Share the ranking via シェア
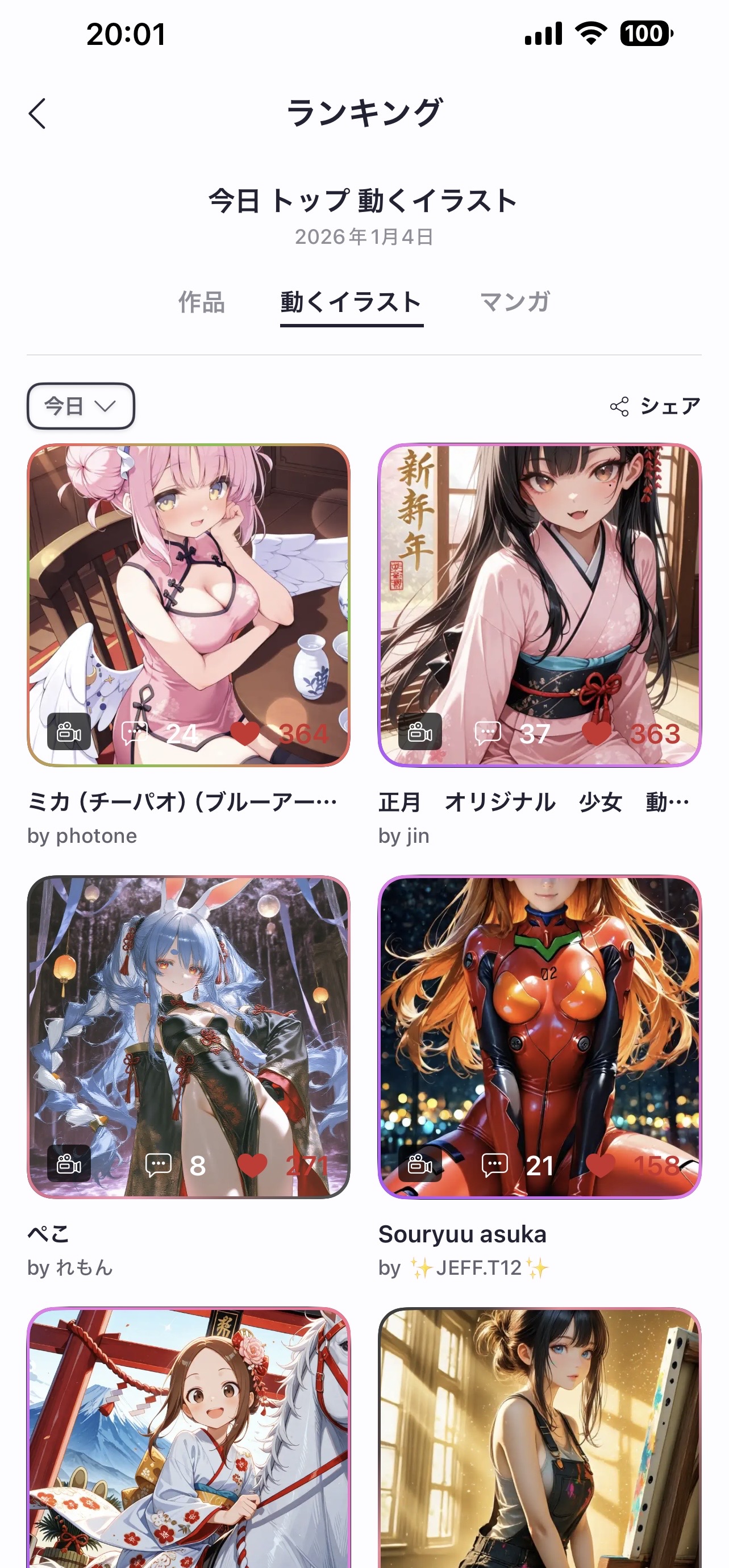The image size is (729, 1568). point(655,406)
